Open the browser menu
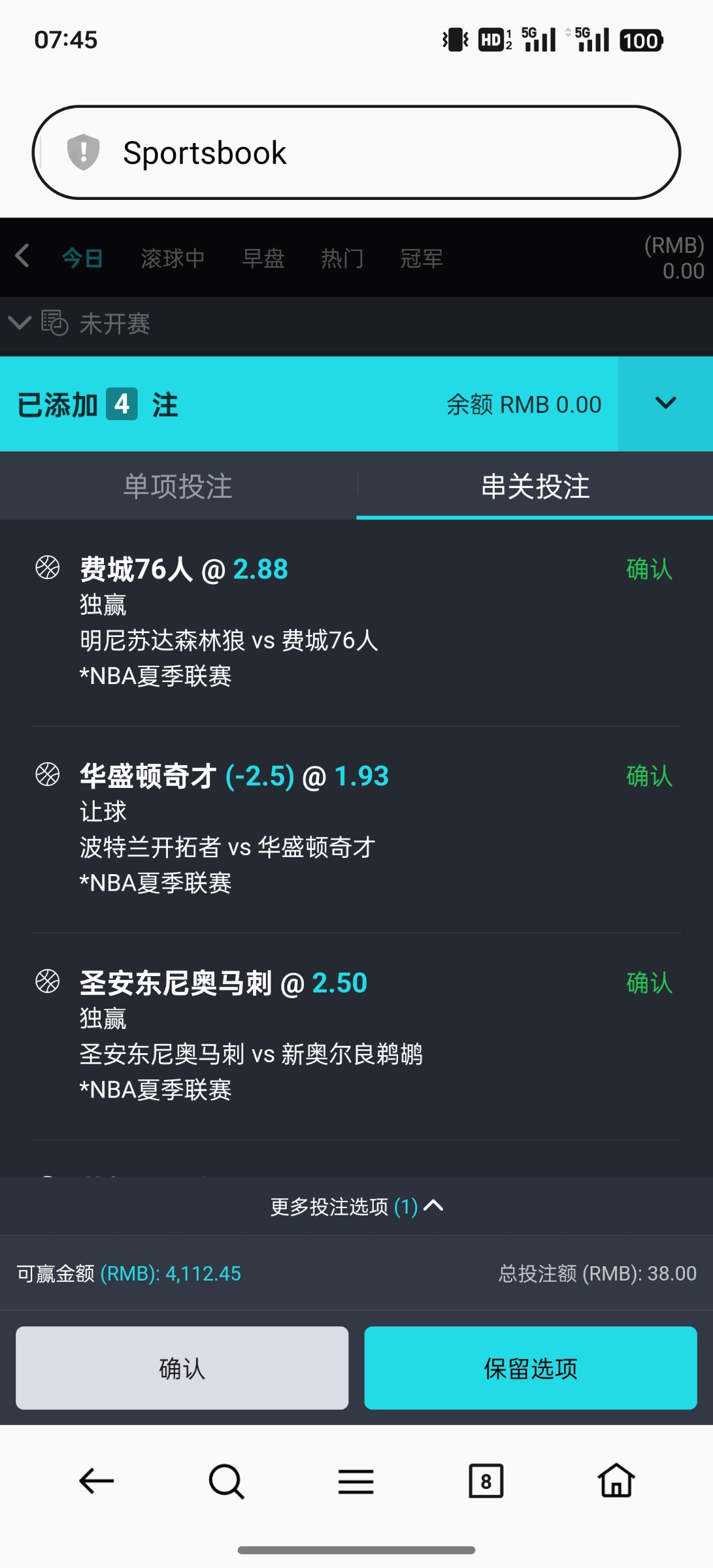Screen dimensions: 713x1568 pos(356,1481)
